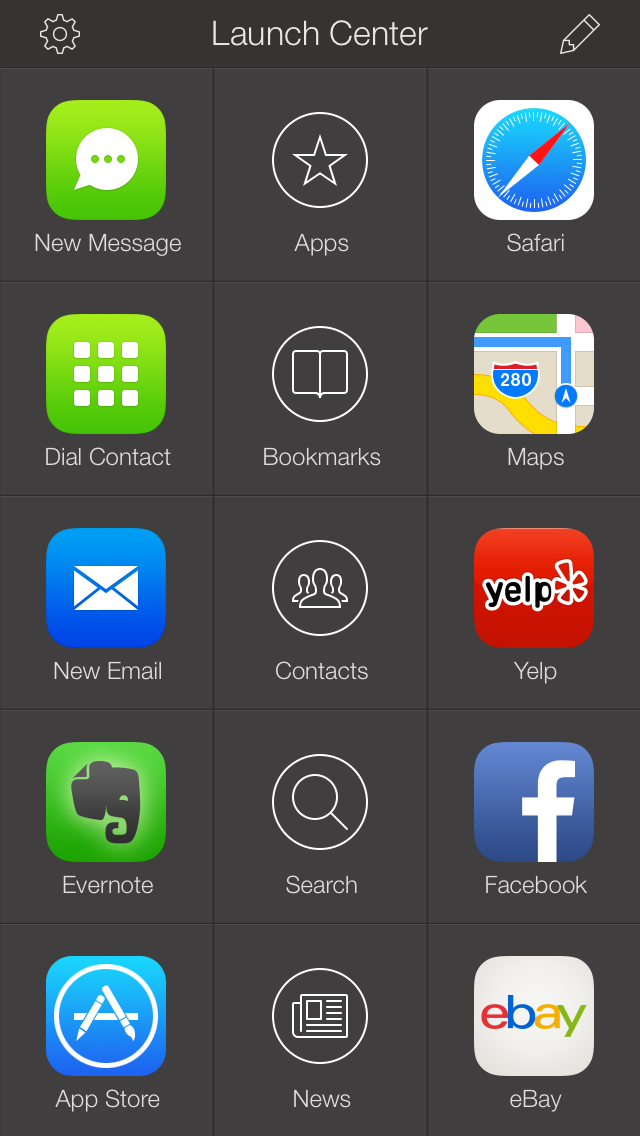Launch Facebook
Screen dimensions: 640x1136
click(x=534, y=802)
